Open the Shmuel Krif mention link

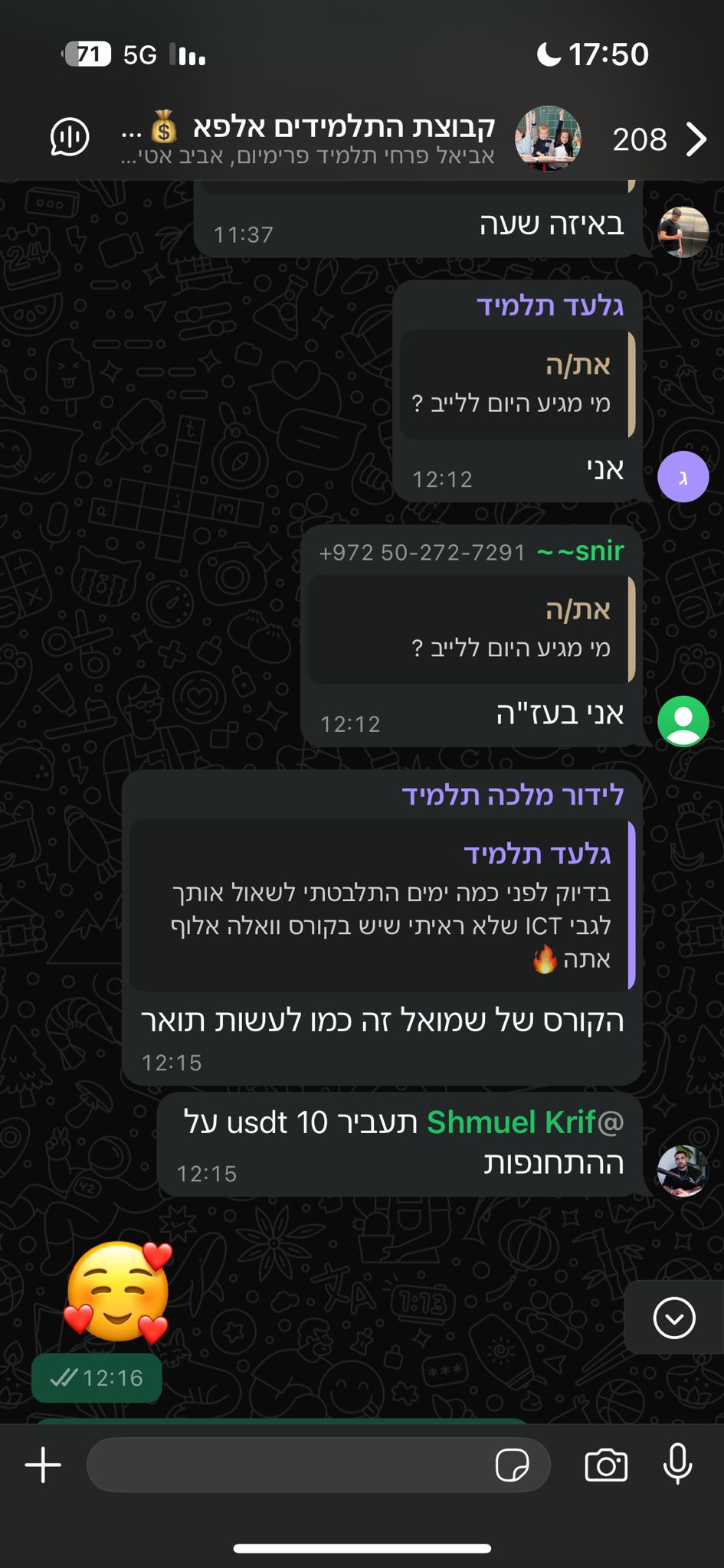tap(512, 1122)
